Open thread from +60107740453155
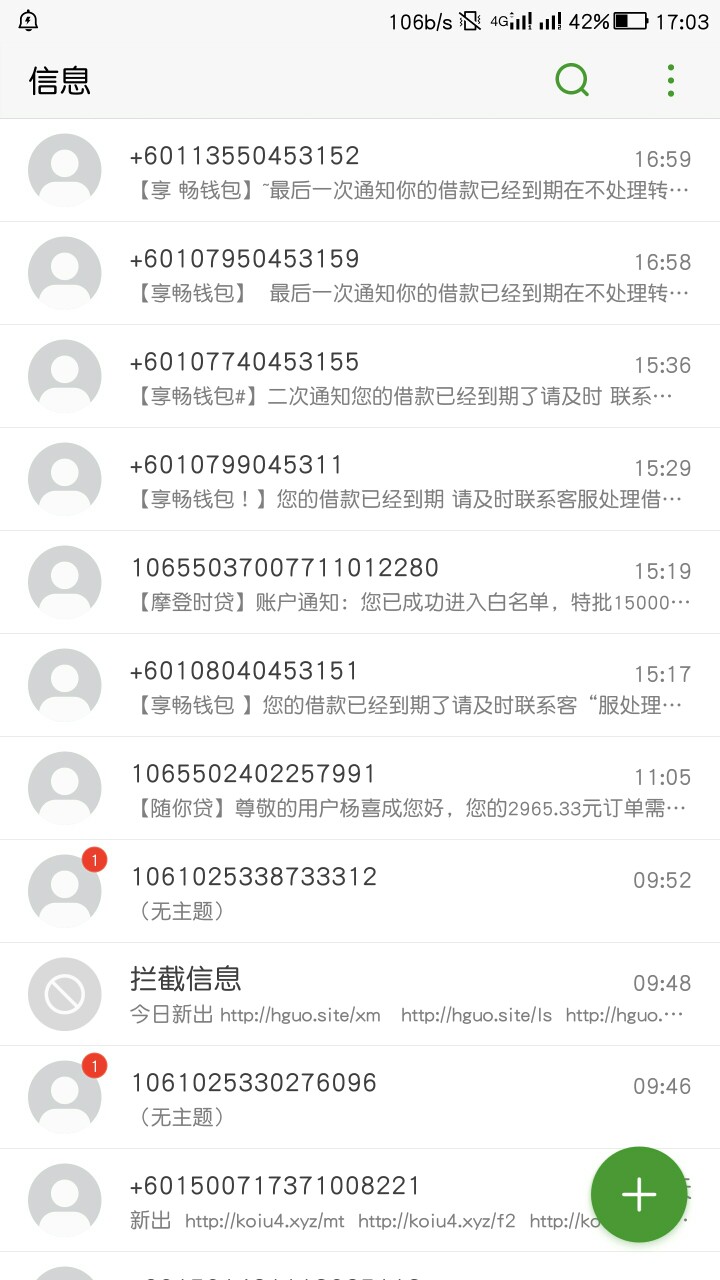 click(360, 376)
